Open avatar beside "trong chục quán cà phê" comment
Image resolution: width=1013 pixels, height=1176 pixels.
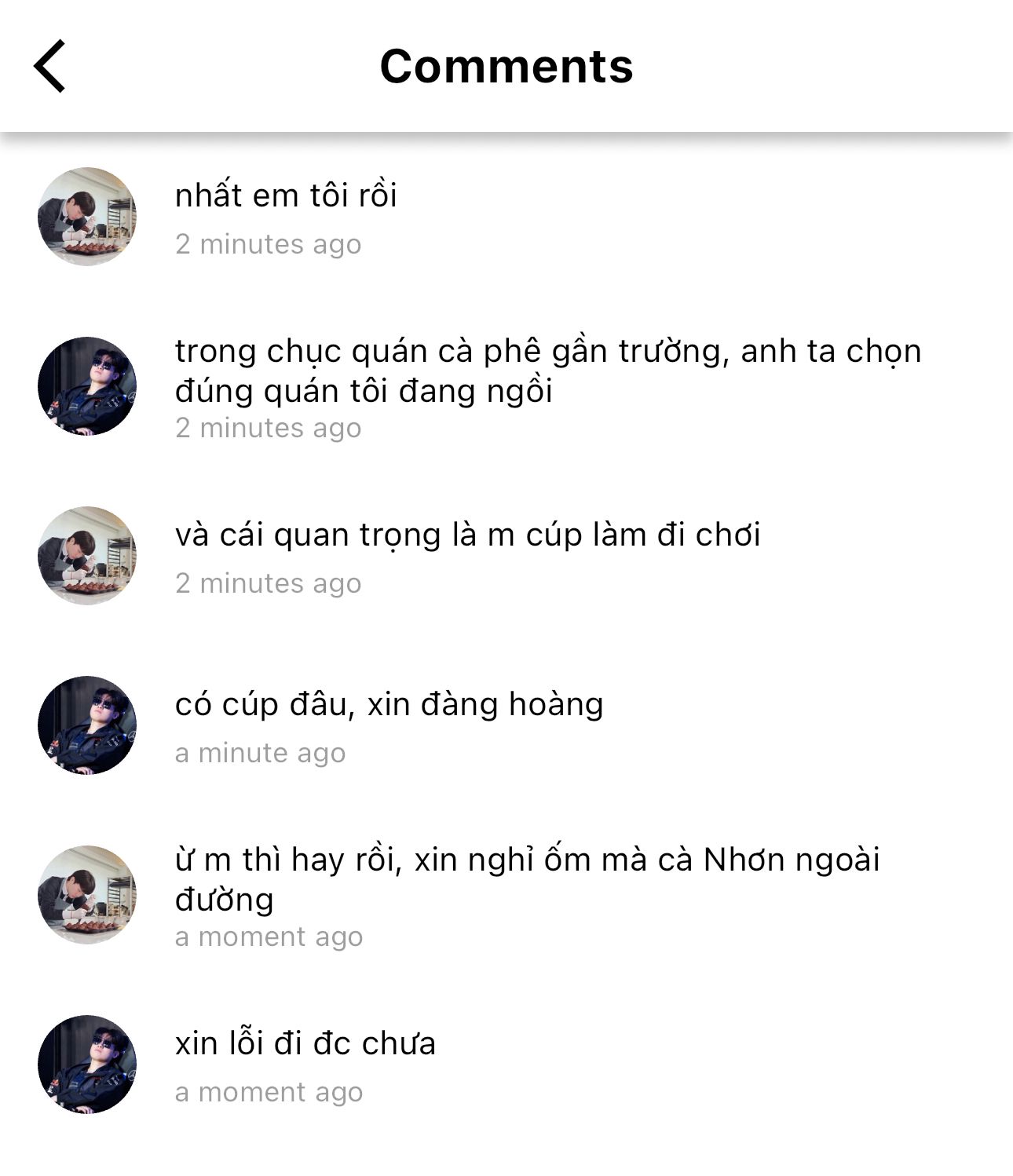87,386
